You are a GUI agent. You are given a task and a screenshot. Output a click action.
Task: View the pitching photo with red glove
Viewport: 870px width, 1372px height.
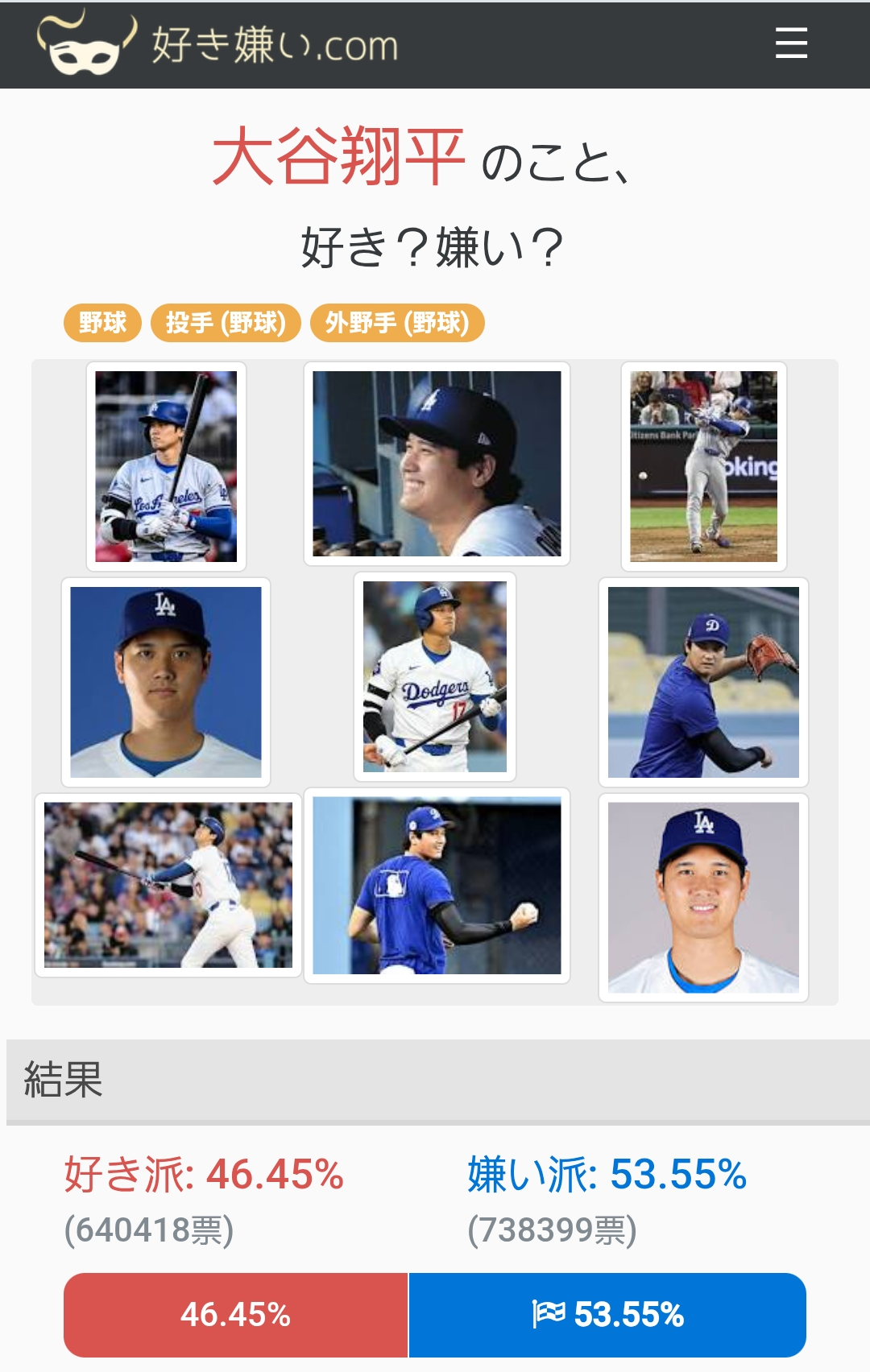pyautogui.click(x=703, y=682)
